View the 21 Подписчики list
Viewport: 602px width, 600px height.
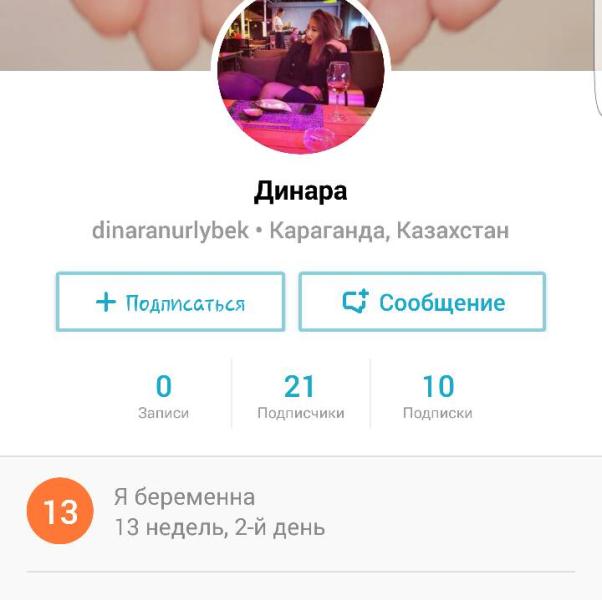(300, 396)
